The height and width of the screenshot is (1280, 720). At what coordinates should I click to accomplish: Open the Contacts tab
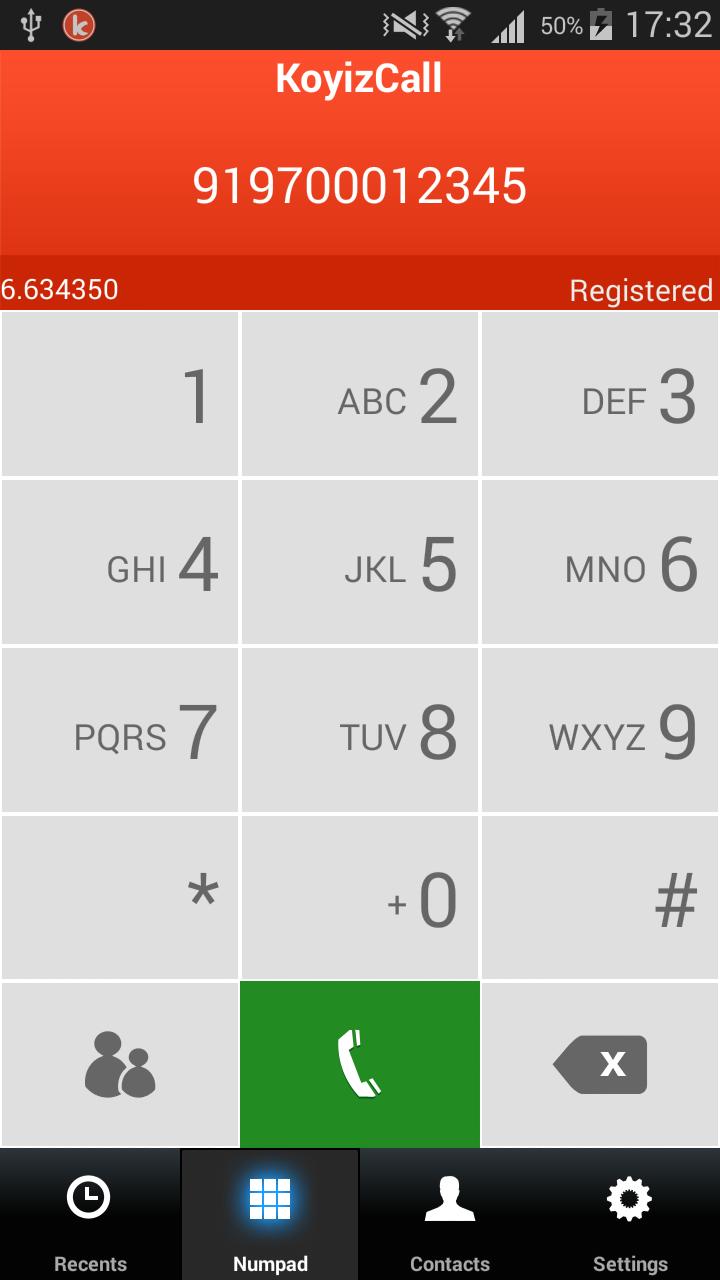point(450,1215)
